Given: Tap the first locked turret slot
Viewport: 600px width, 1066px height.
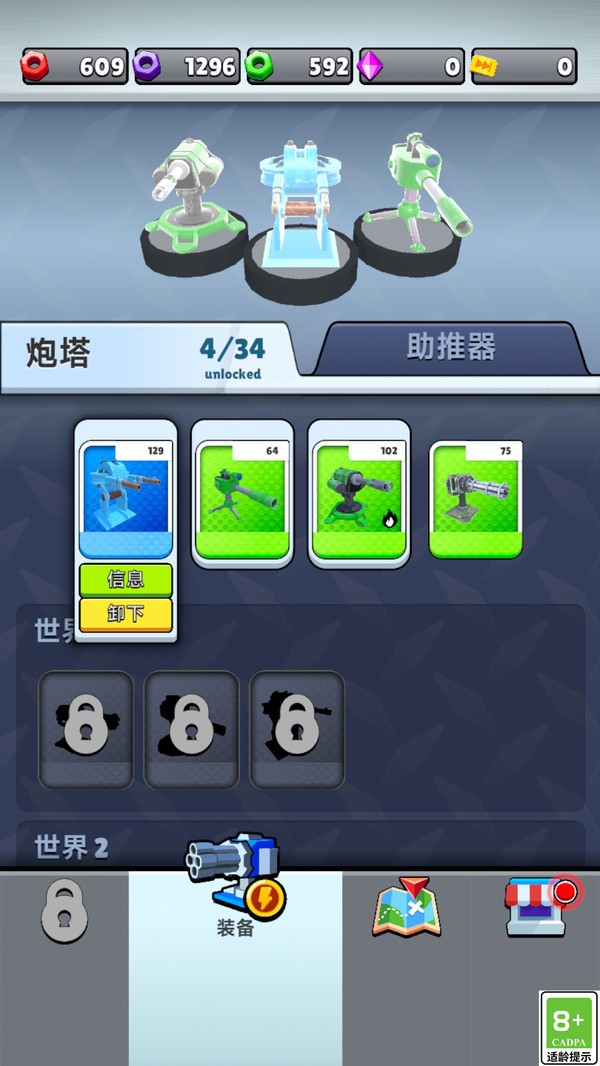Looking at the screenshot, I should pos(86,728).
